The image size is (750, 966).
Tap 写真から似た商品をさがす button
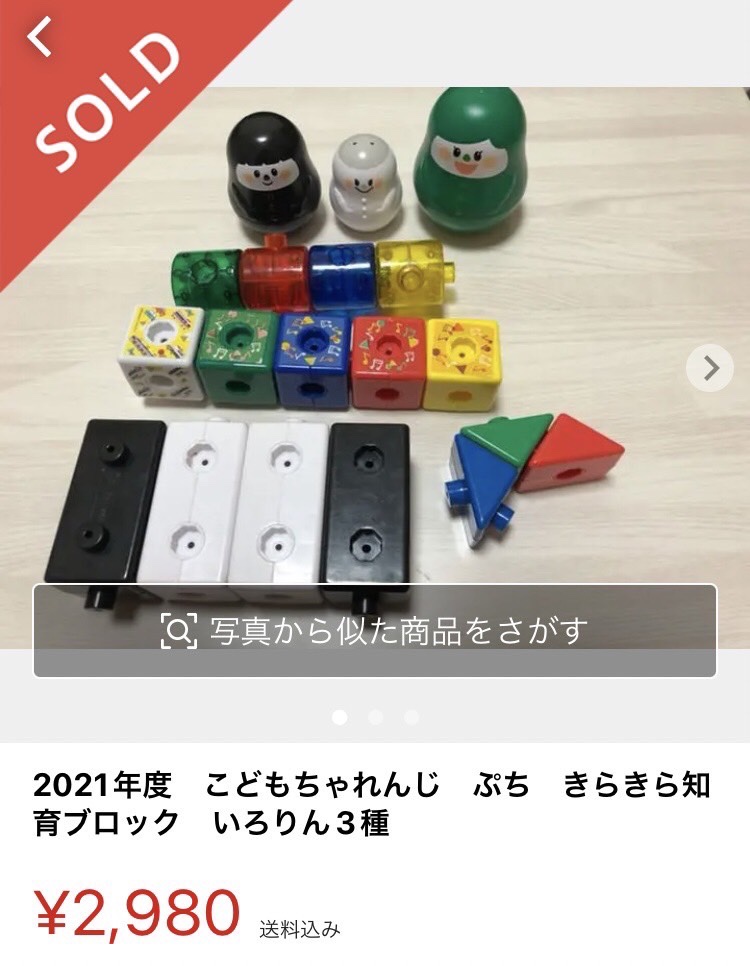[375, 631]
